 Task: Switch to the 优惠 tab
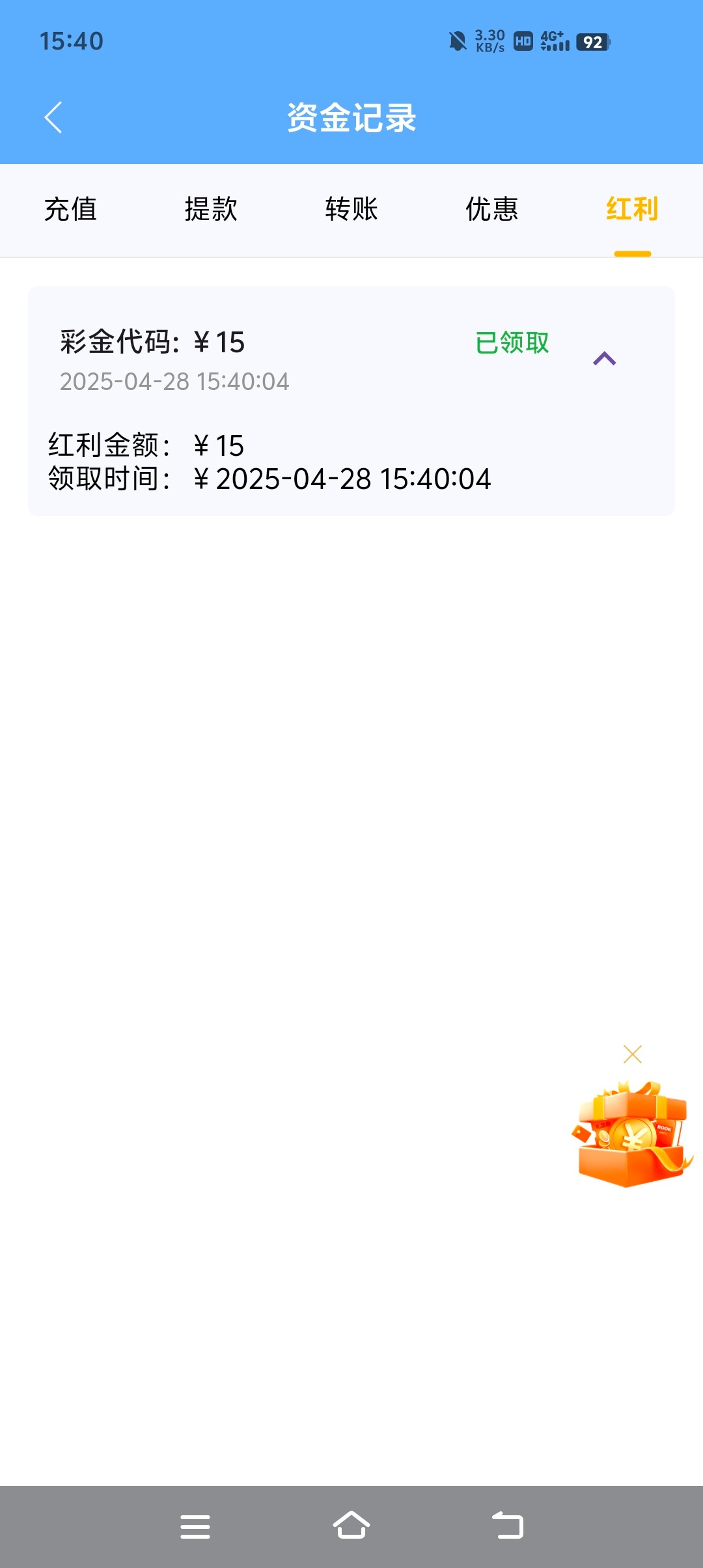click(x=492, y=210)
